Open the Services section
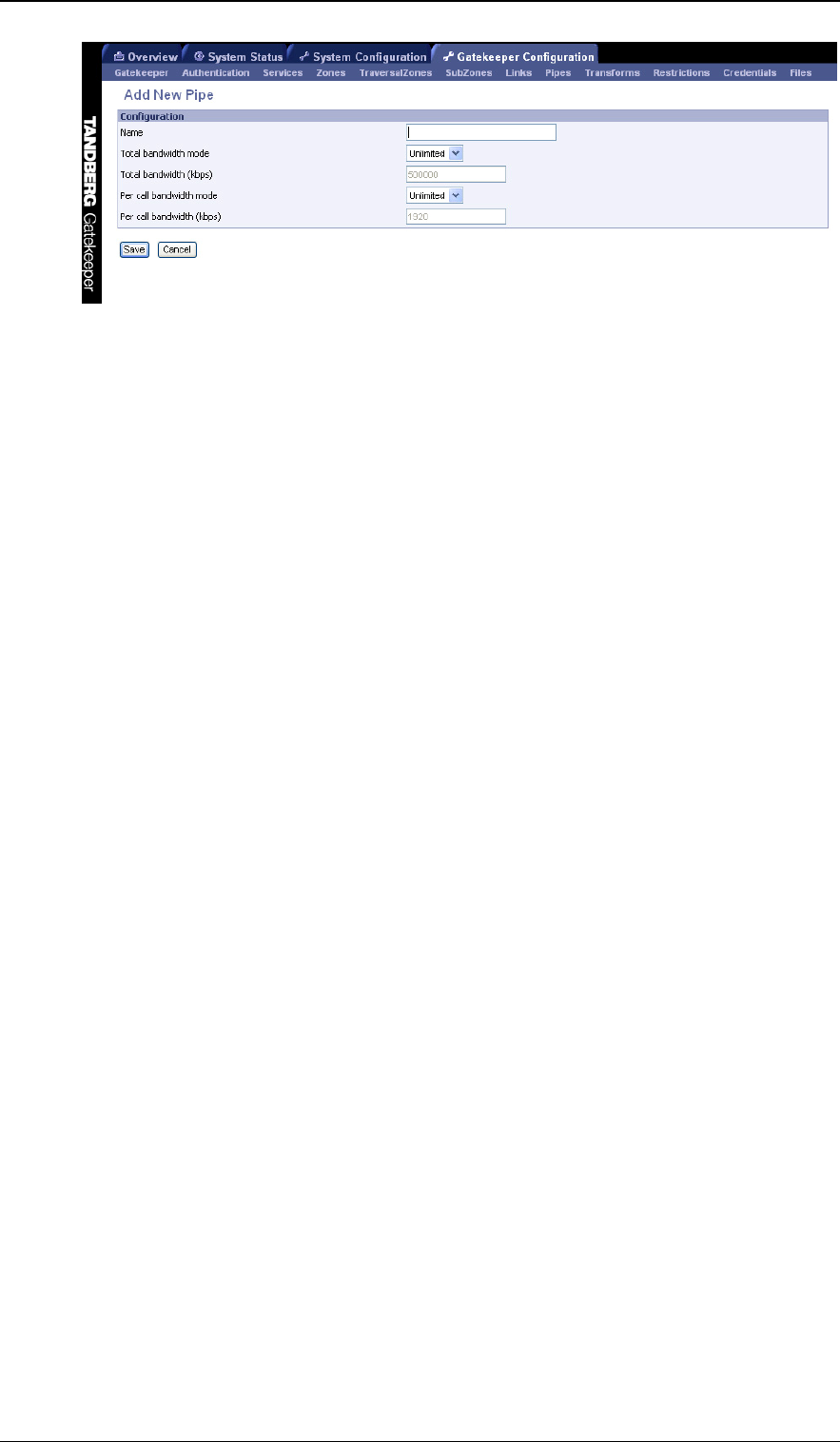This screenshot has width=840, height=1442. (283, 72)
